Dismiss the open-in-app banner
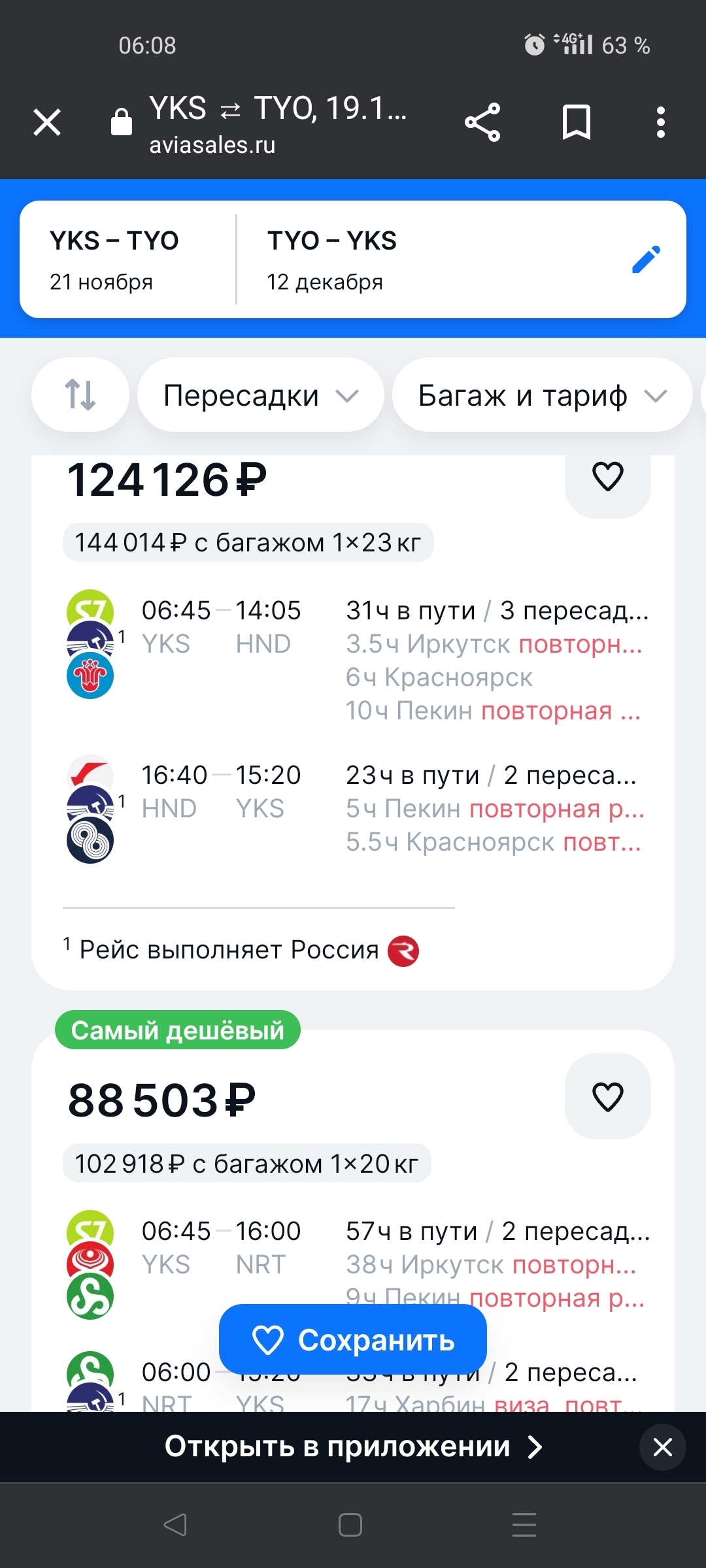This screenshot has width=706, height=1568. [x=663, y=1447]
